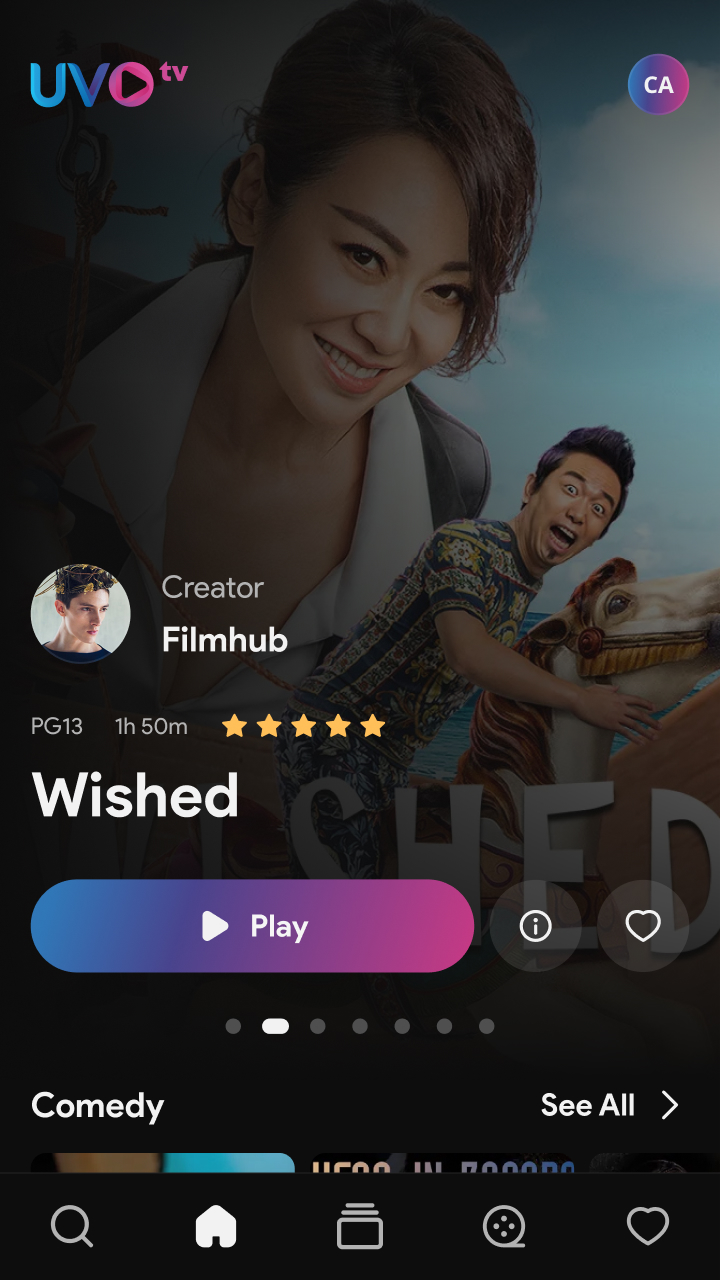Open your favorites via the heart icon in bottom bar
The width and height of the screenshot is (720, 1280).
pyautogui.click(x=648, y=1224)
